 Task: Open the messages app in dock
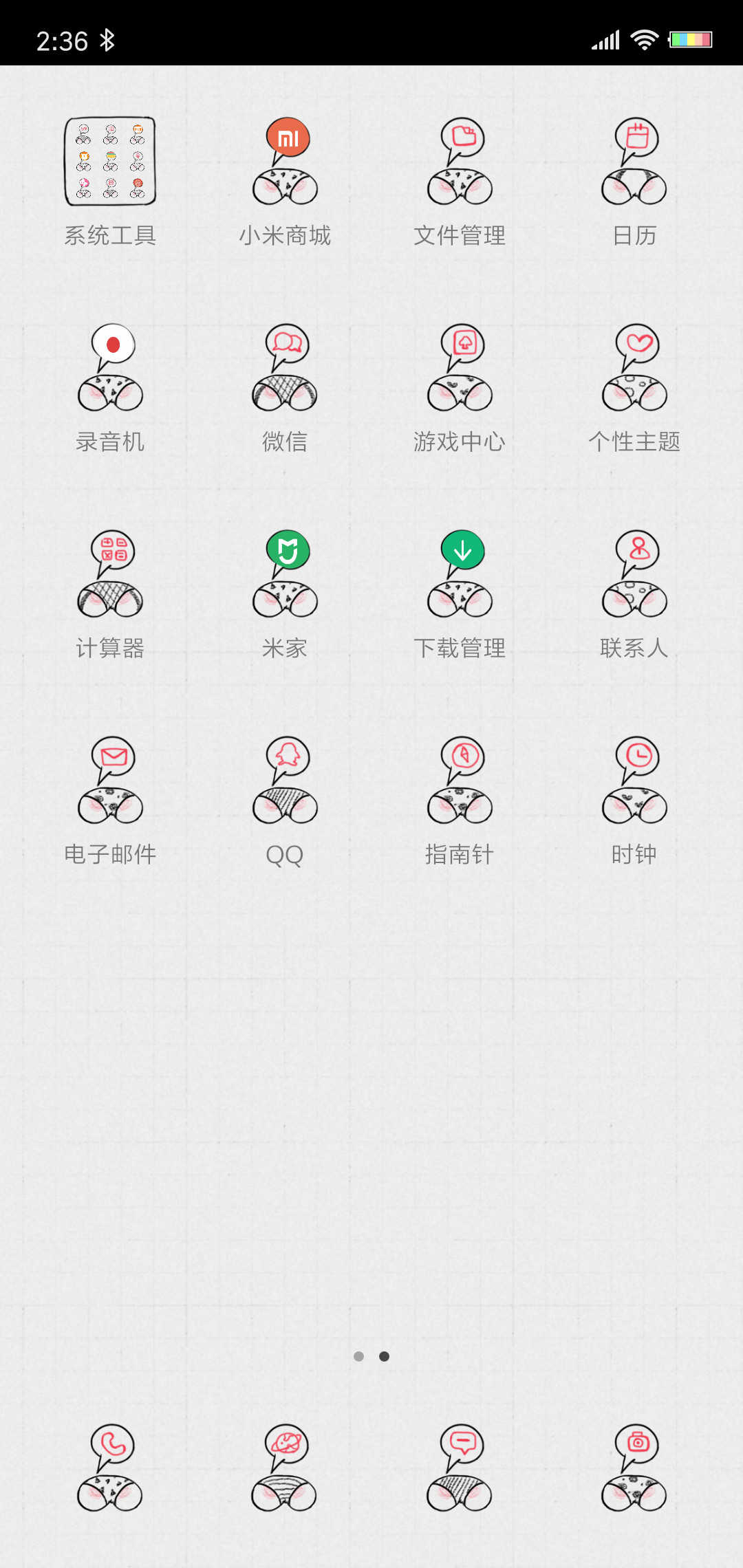click(x=460, y=1468)
